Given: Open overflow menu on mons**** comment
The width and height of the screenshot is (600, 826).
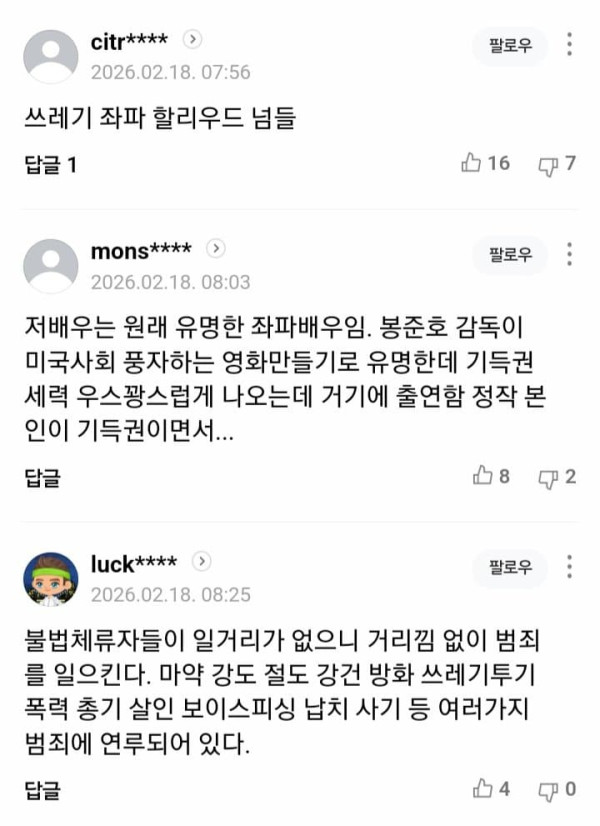Looking at the screenshot, I should coord(569,254).
